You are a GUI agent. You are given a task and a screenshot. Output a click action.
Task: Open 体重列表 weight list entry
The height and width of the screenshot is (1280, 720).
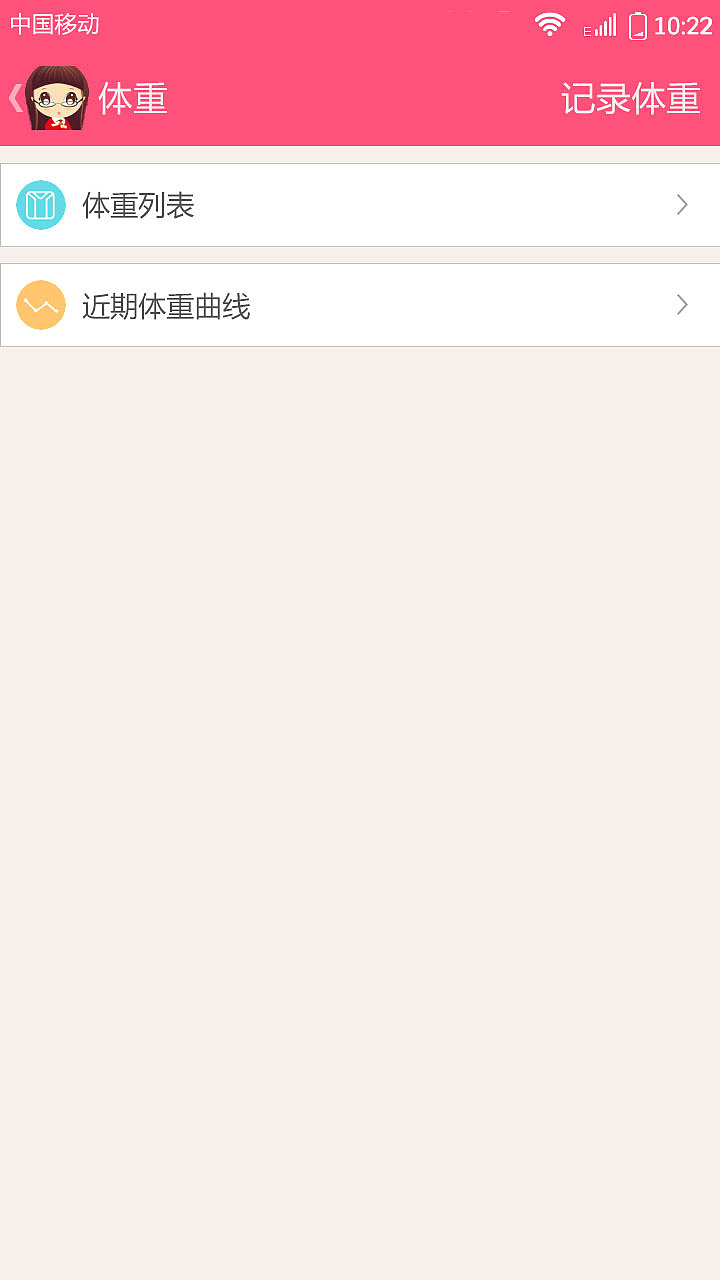pyautogui.click(x=139, y=204)
